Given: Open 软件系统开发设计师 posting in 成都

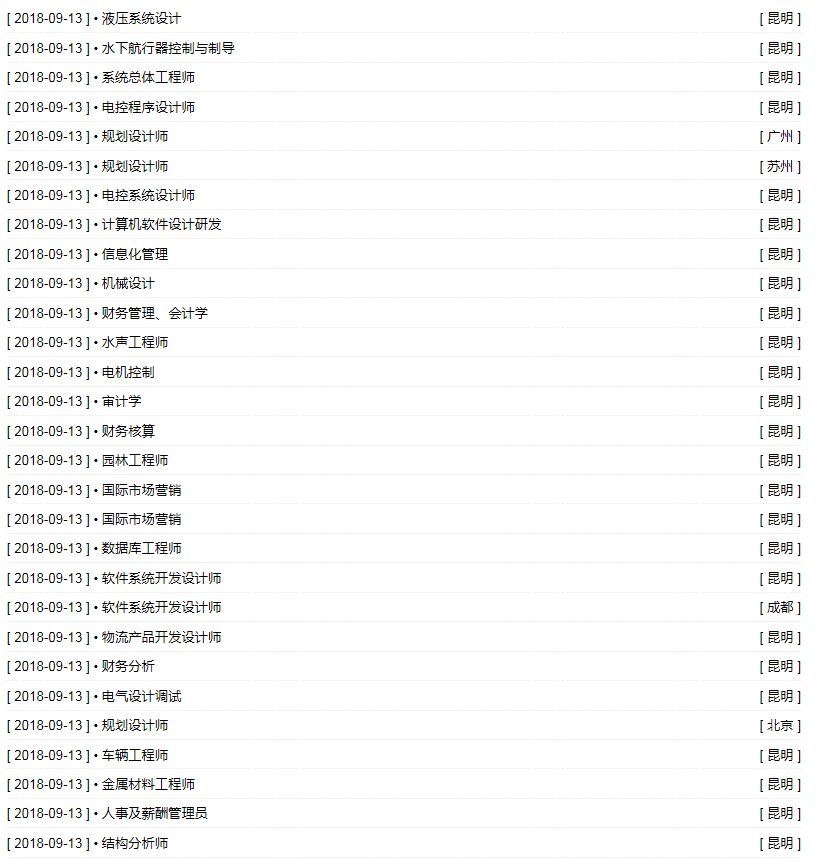Looking at the screenshot, I should pyautogui.click(x=161, y=607).
